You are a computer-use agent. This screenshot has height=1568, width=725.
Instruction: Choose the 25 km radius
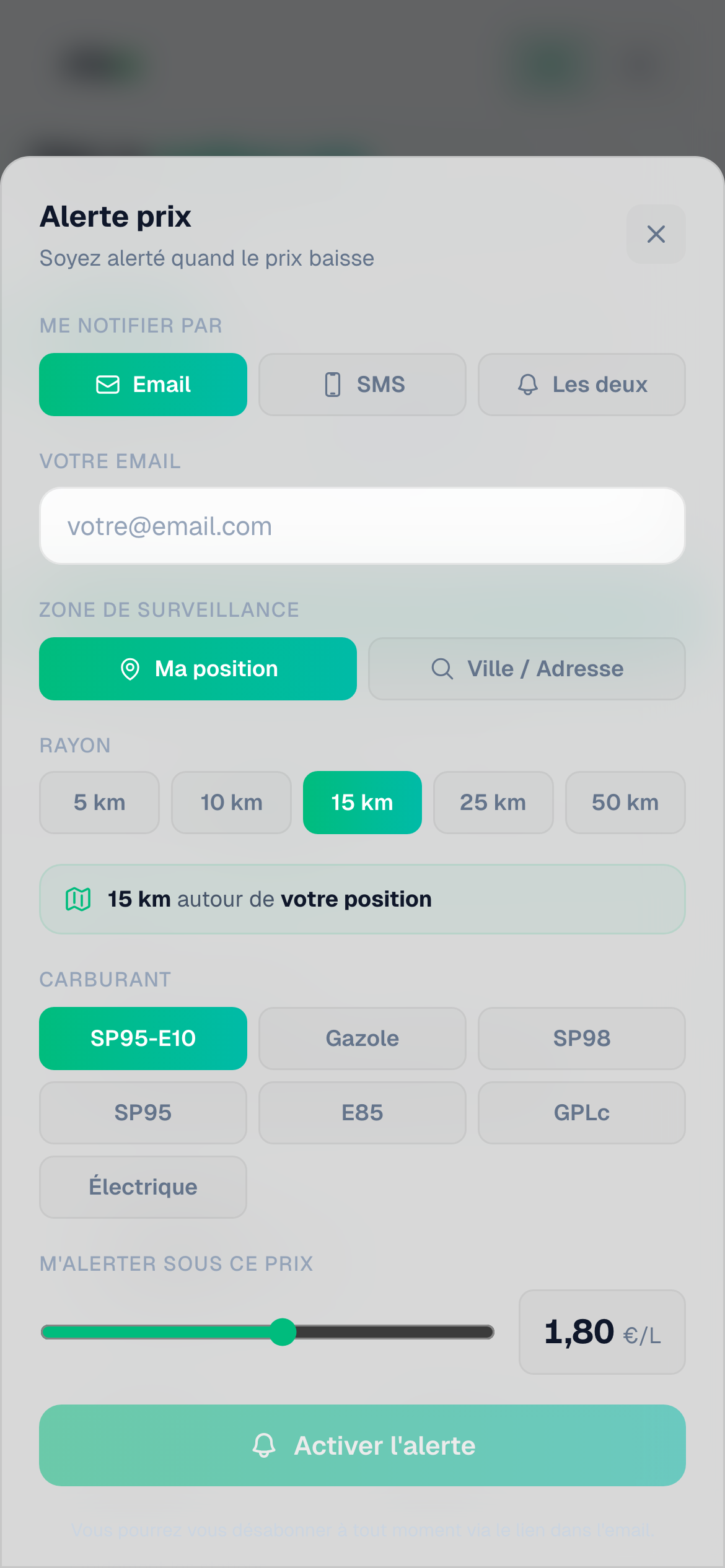coord(493,803)
